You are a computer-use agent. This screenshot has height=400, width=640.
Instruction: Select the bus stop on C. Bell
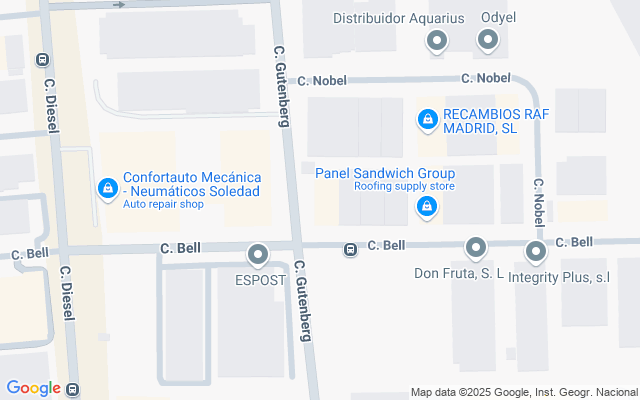tap(350, 249)
